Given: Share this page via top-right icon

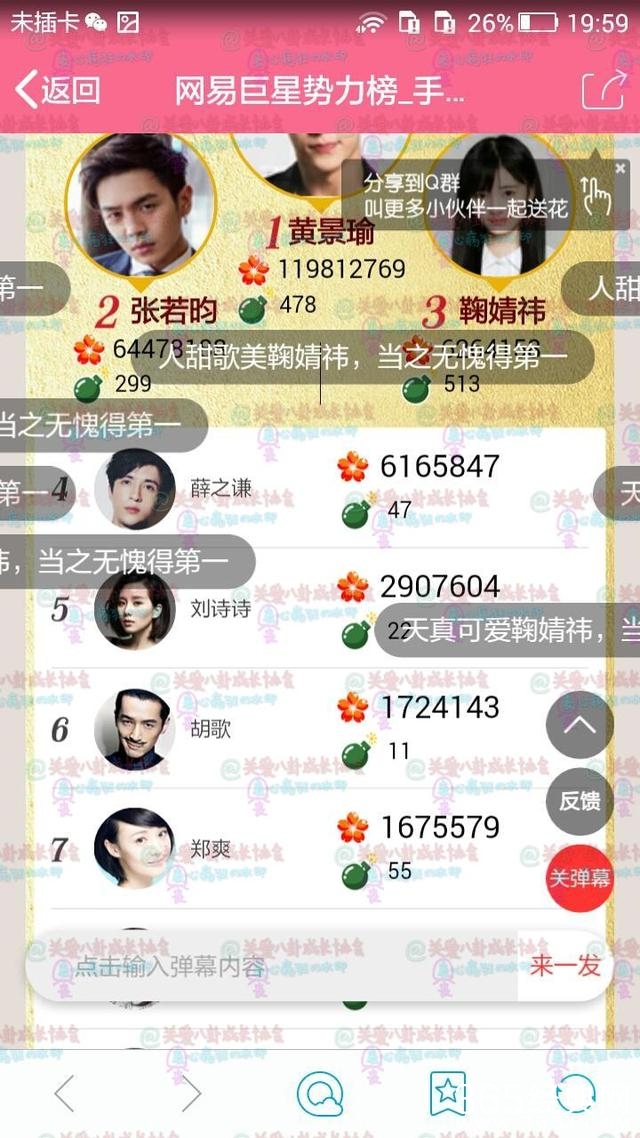Looking at the screenshot, I should (602, 89).
